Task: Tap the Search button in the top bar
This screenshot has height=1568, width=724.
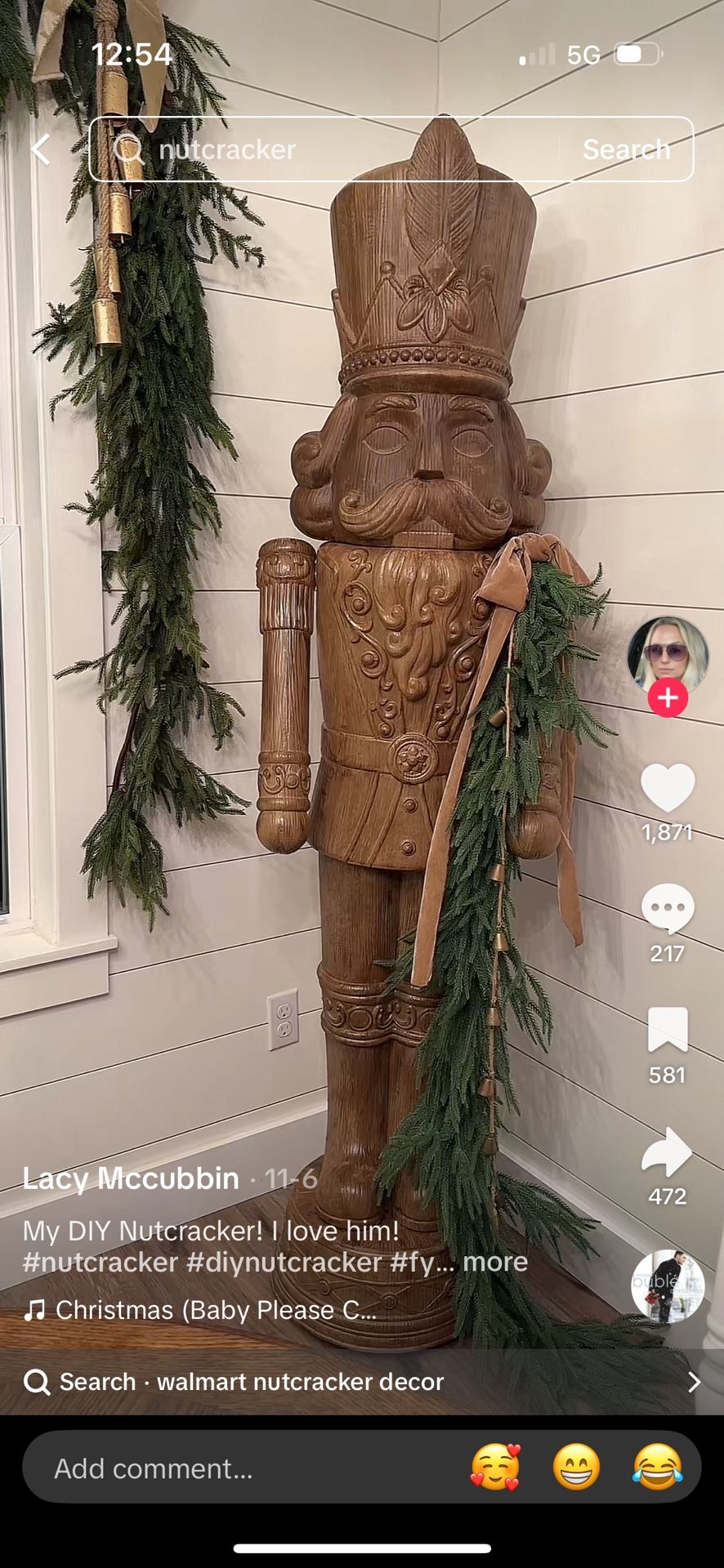Action: [x=626, y=149]
